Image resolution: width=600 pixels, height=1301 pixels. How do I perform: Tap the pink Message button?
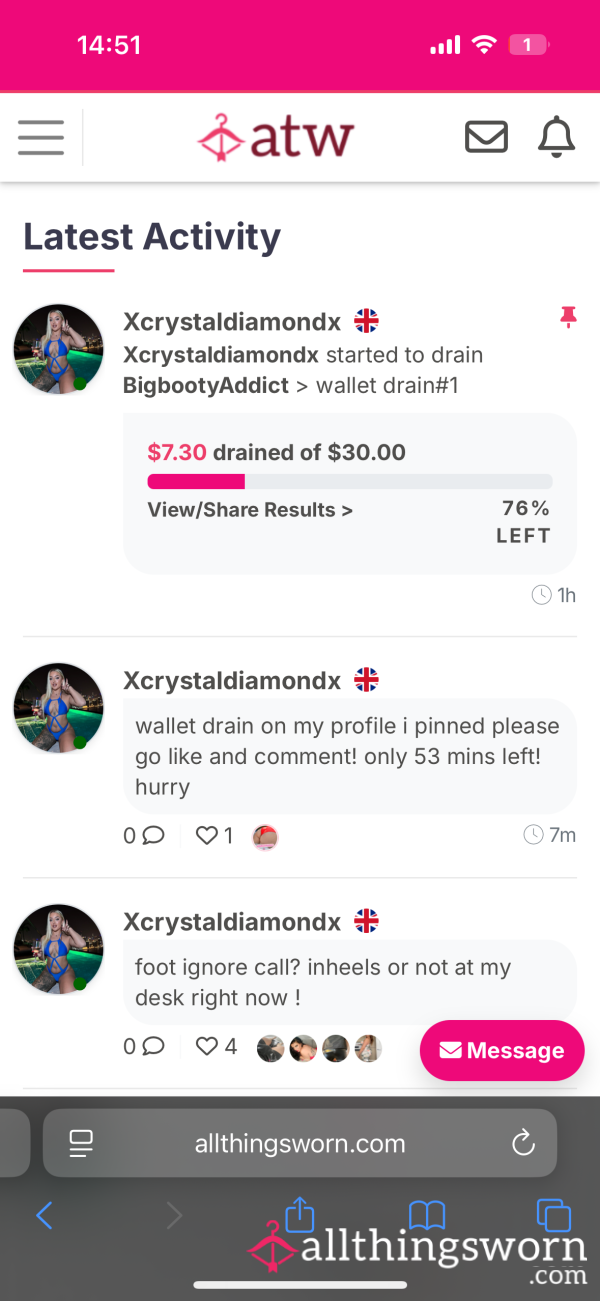(502, 1051)
